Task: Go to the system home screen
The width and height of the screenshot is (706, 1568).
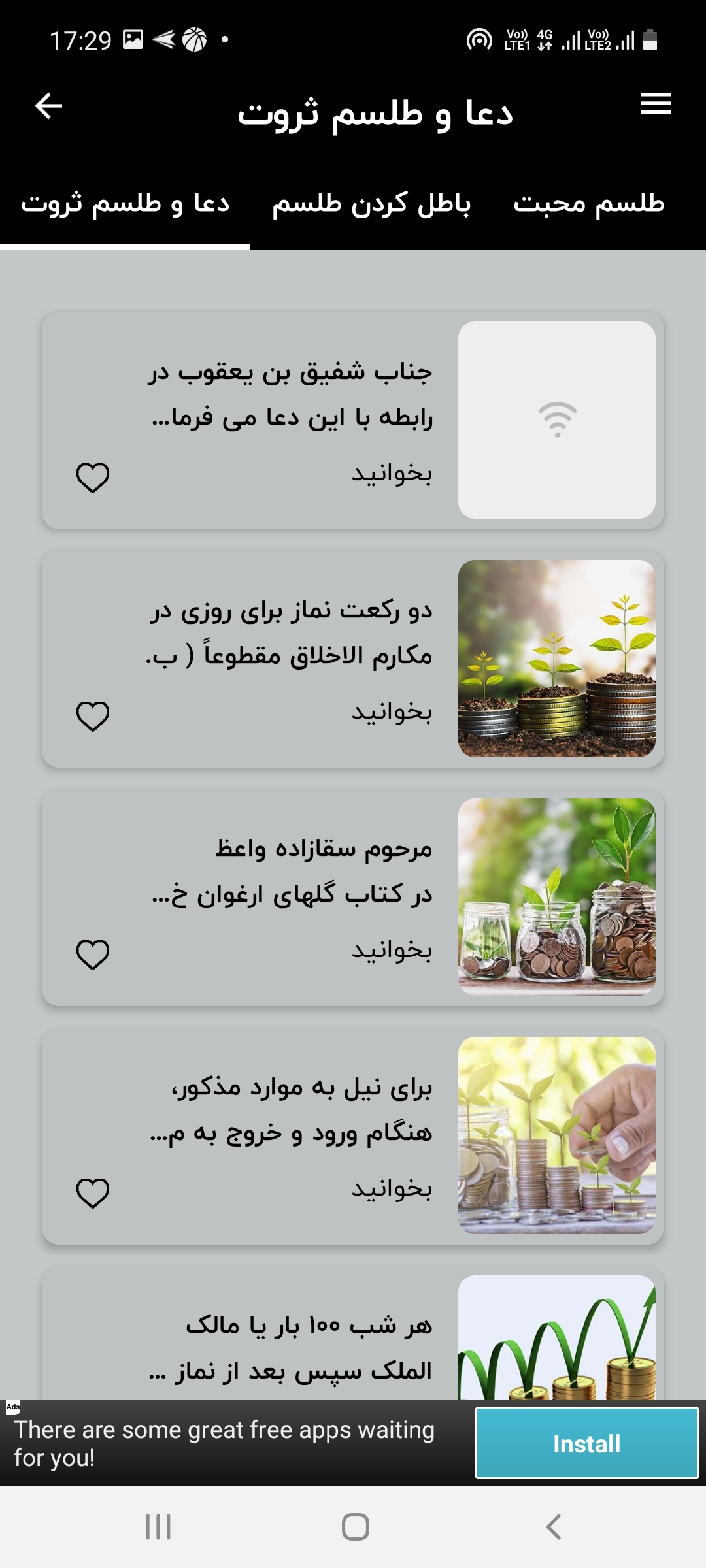Action: coord(355,1527)
